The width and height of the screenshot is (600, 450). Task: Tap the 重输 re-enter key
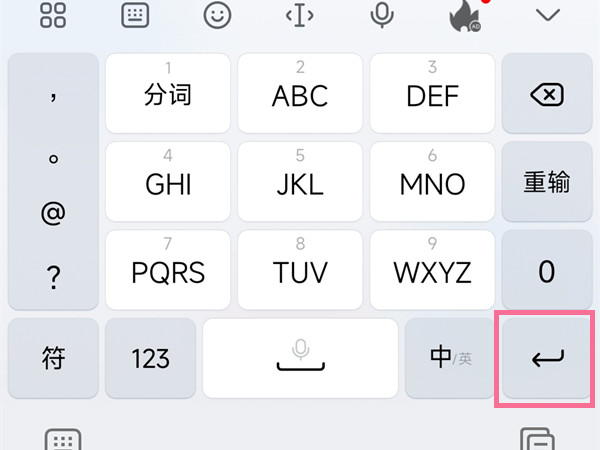pos(547,181)
